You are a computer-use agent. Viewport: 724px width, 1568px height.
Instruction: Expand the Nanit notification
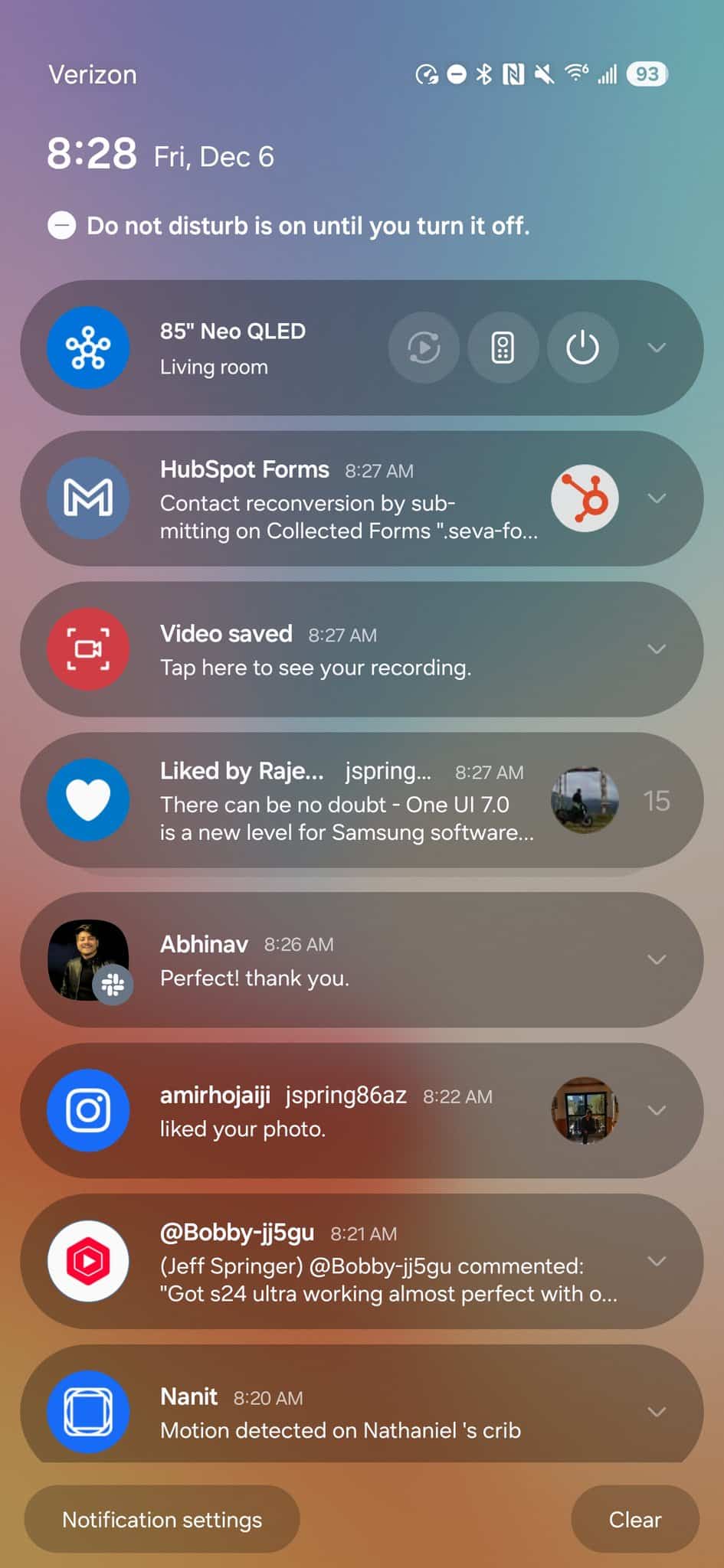point(657,1412)
